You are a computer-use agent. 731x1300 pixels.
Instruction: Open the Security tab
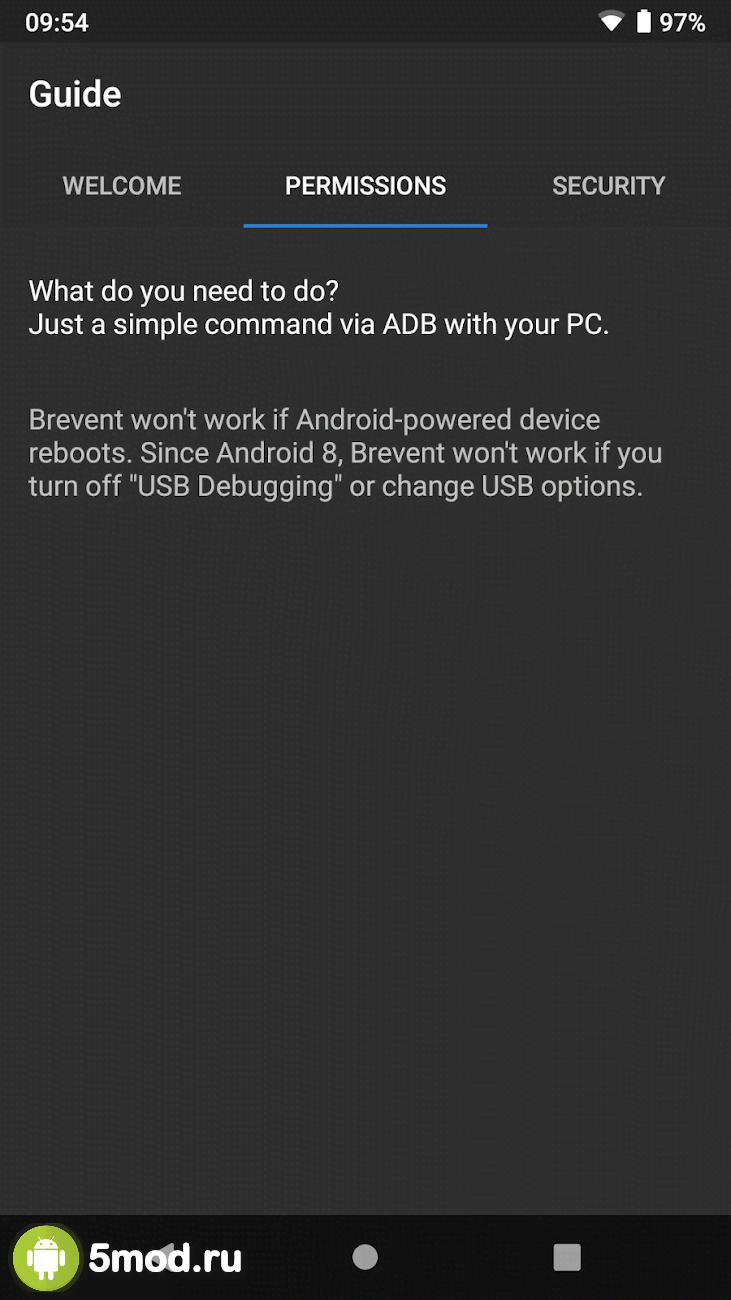pyautogui.click(x=608, y=186)
